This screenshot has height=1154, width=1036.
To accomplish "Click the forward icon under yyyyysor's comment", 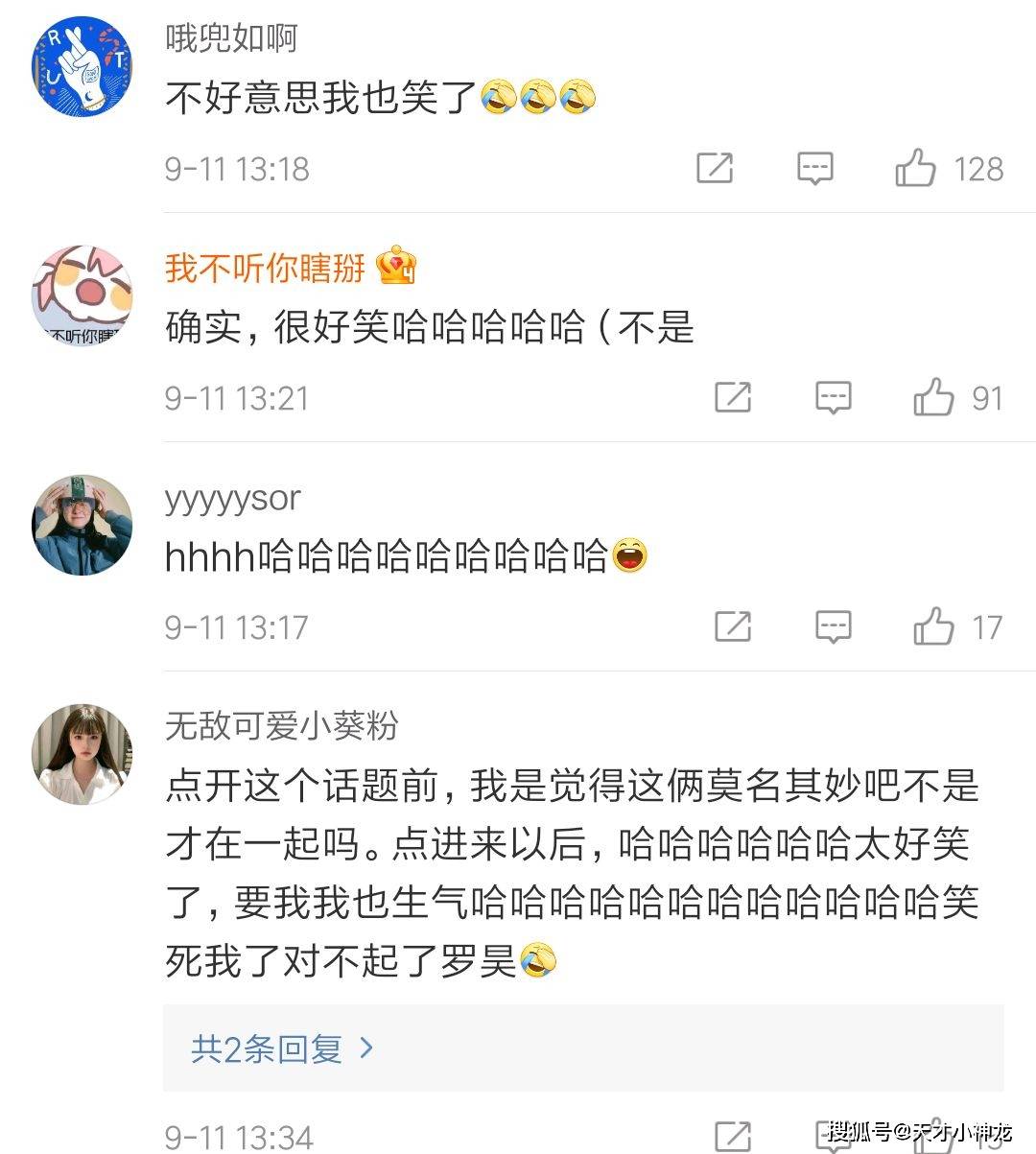I will [734, 626].
